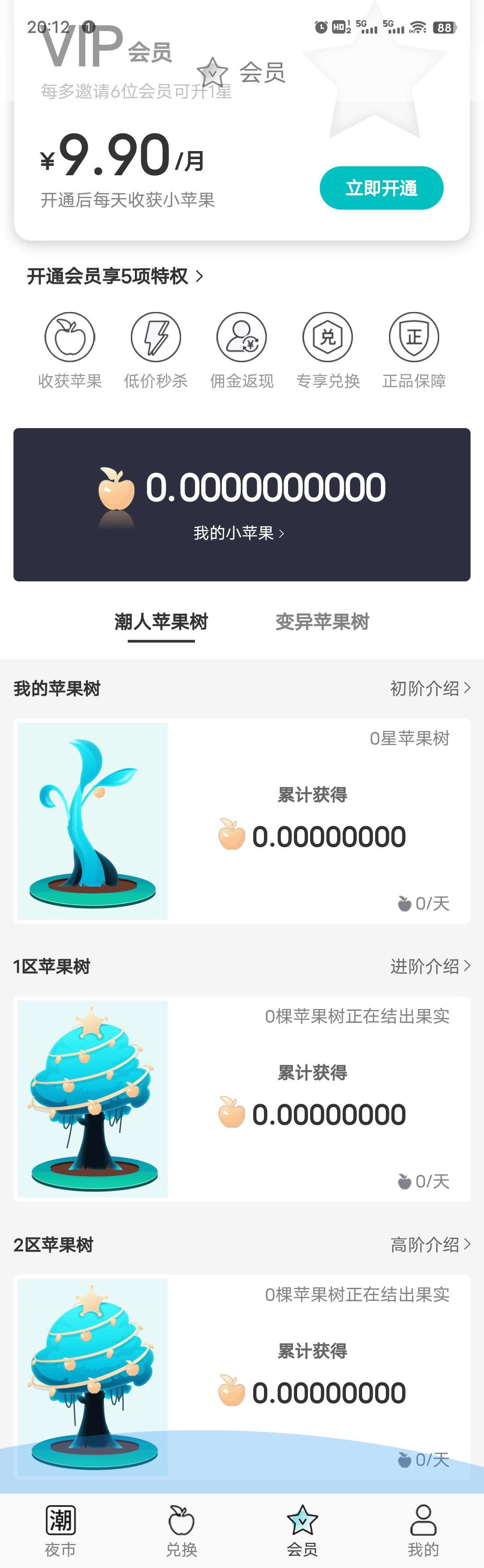The image size is (484, 1568).
Task: Open 进阶介绍 link
Action: [430, 966]
